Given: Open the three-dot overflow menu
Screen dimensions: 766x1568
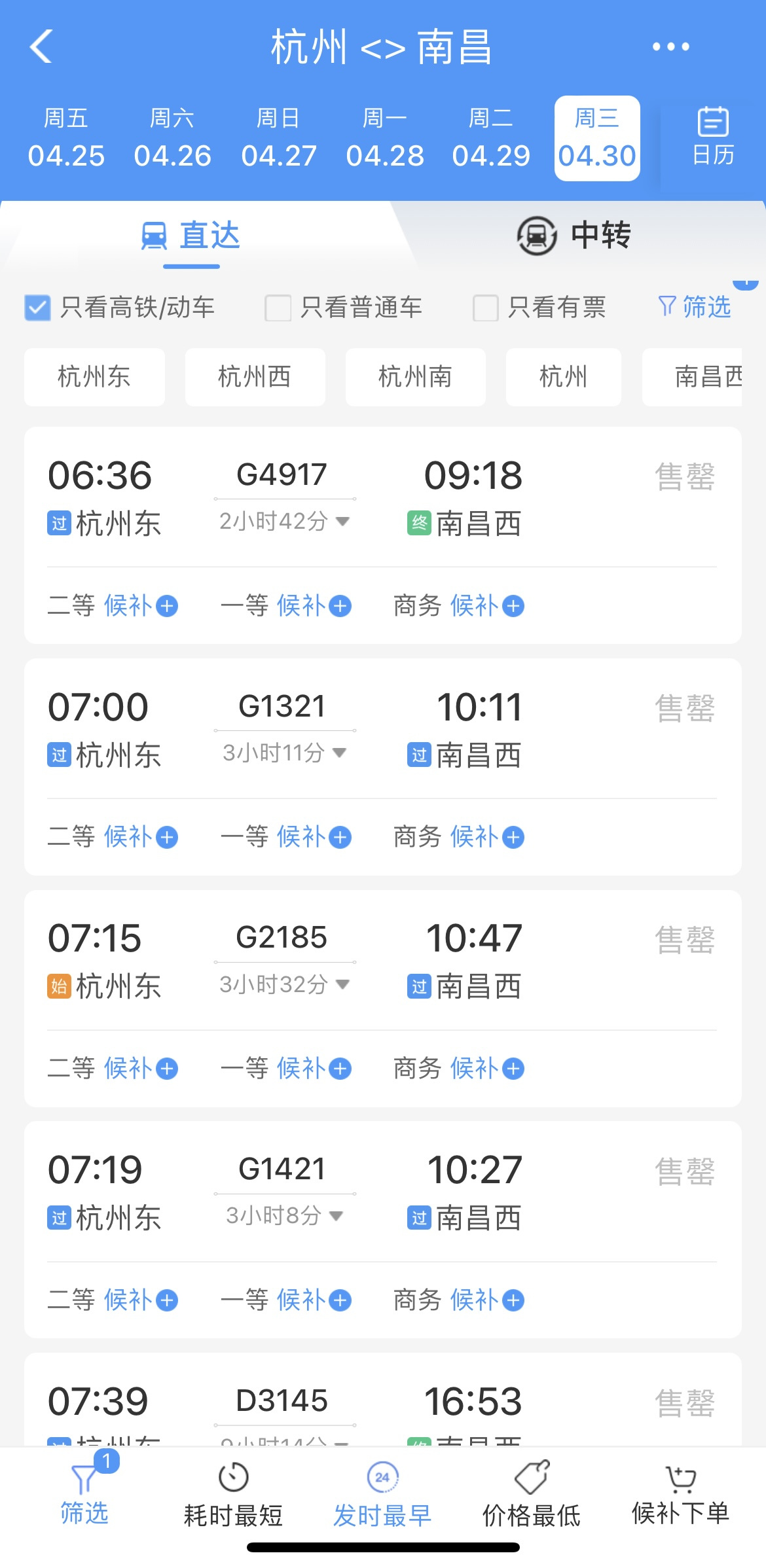Looking at the screenshot, I should (670, 46).
